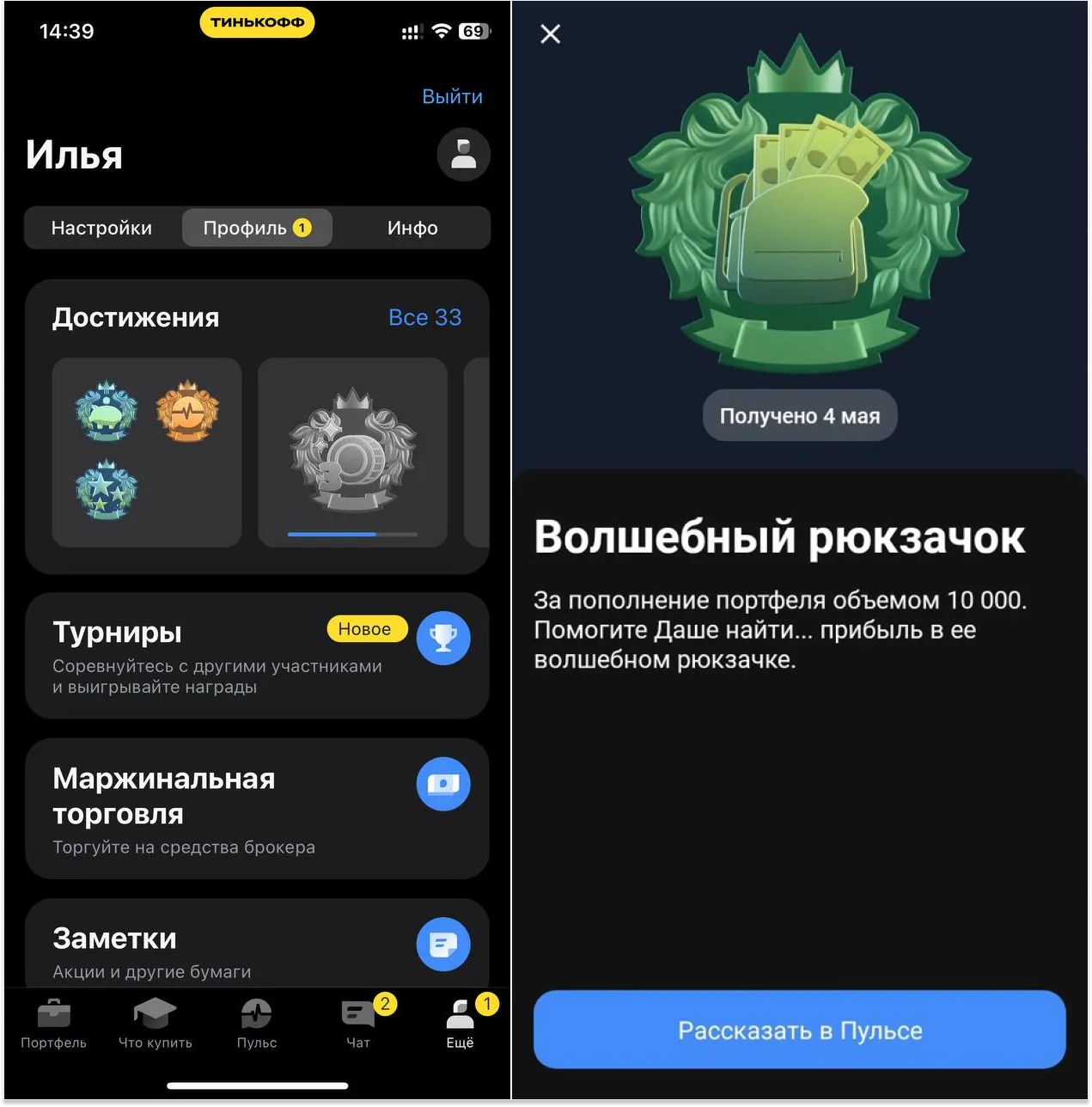The image size is (1092, 1107).
Task: Tap the Выйти logout link
Action: (452, 96)
